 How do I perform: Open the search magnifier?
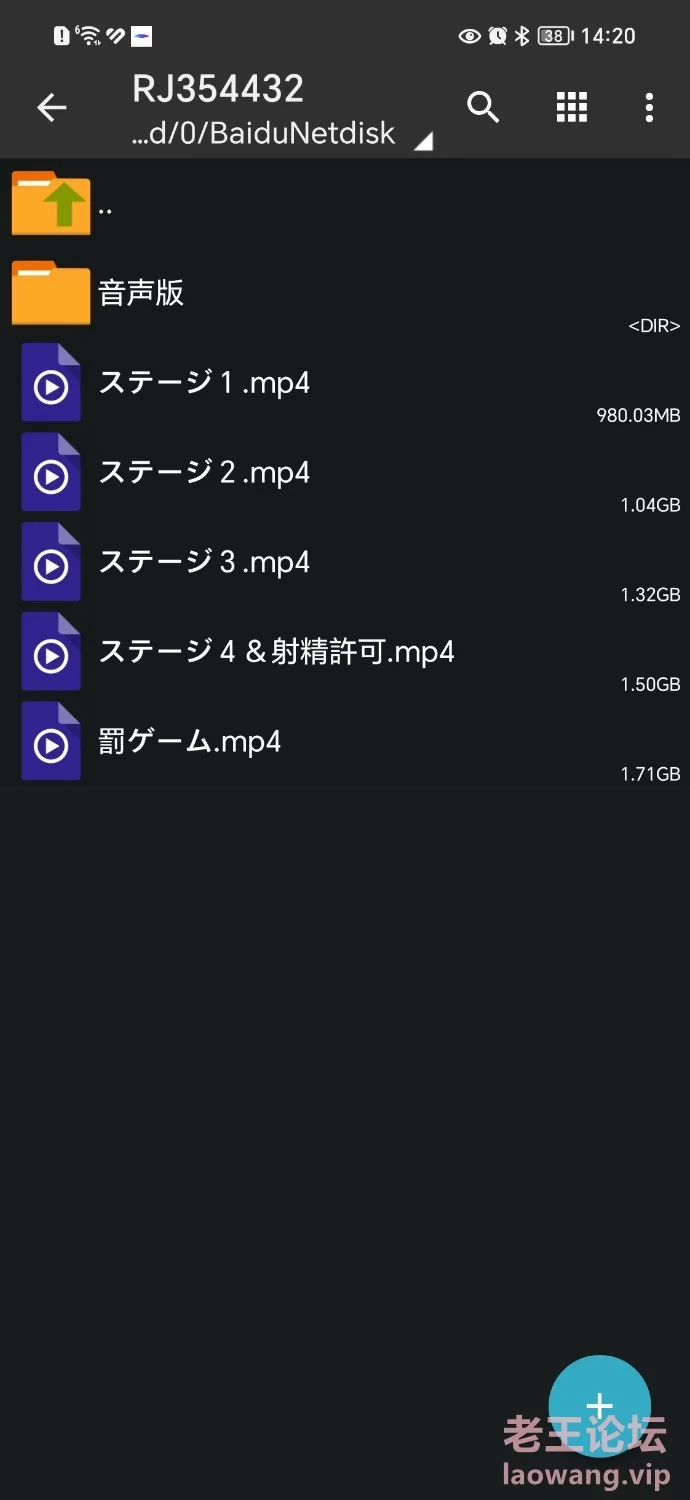click(x=483, y=106)
